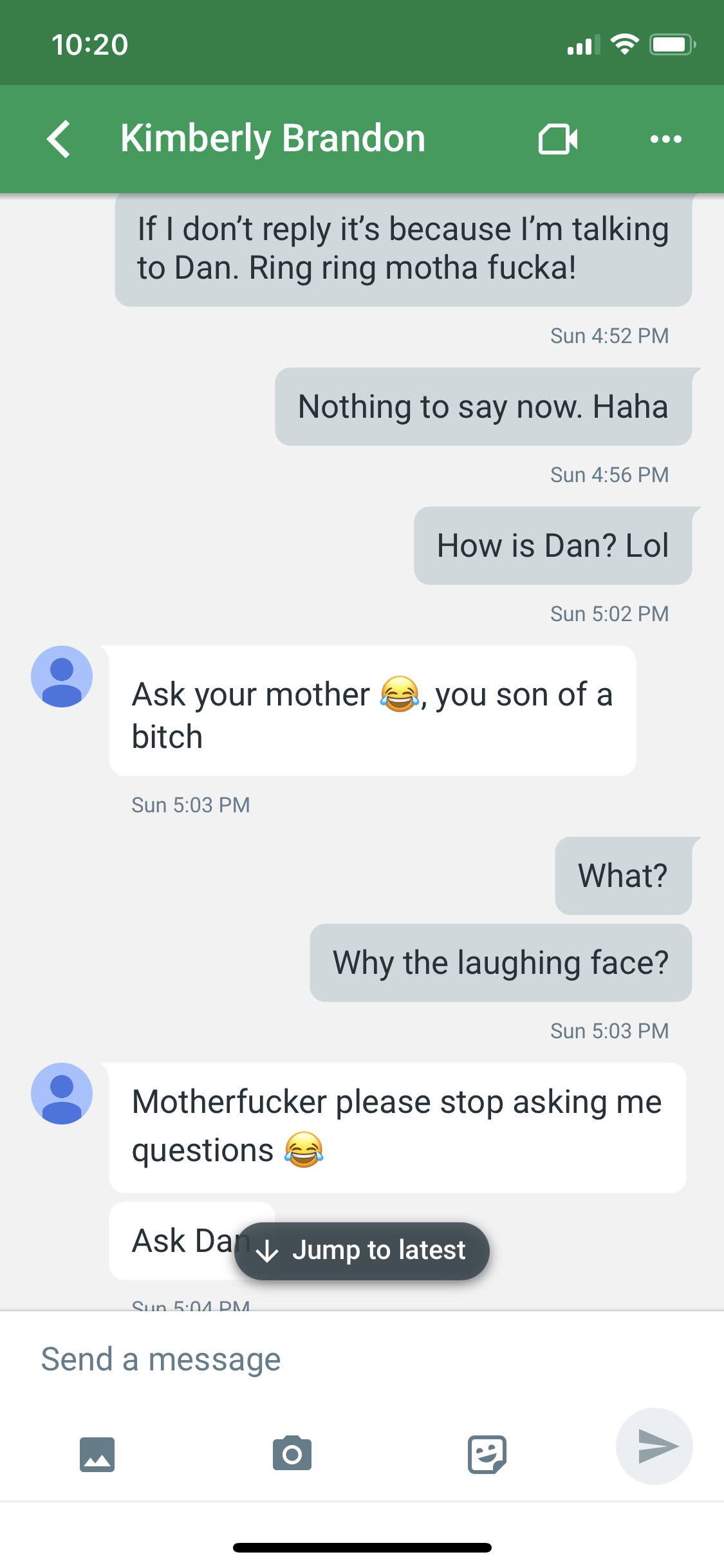
Task: Attach a photo from the gallery
Action: [x=97, y=1454]
